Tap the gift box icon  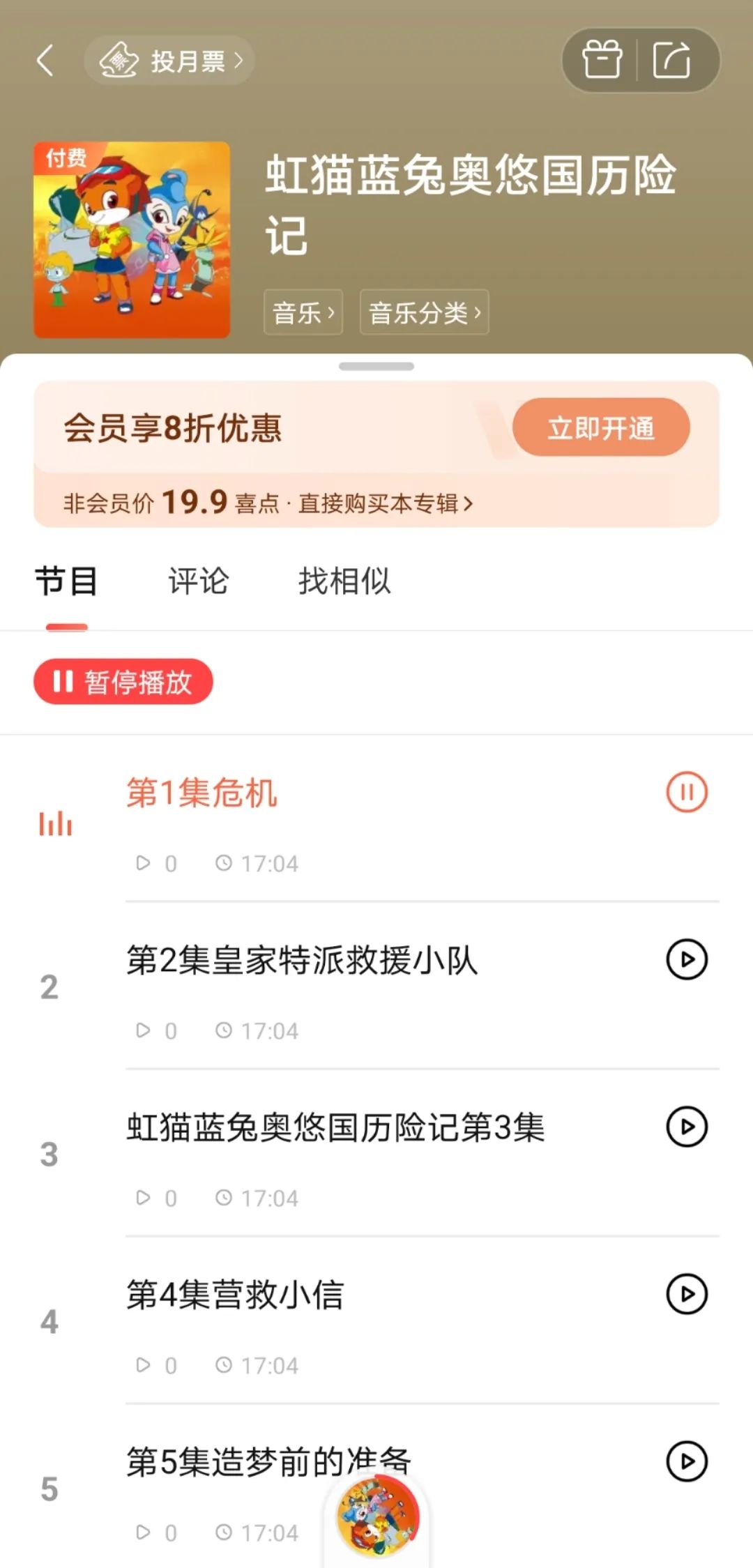click(602, 60)
